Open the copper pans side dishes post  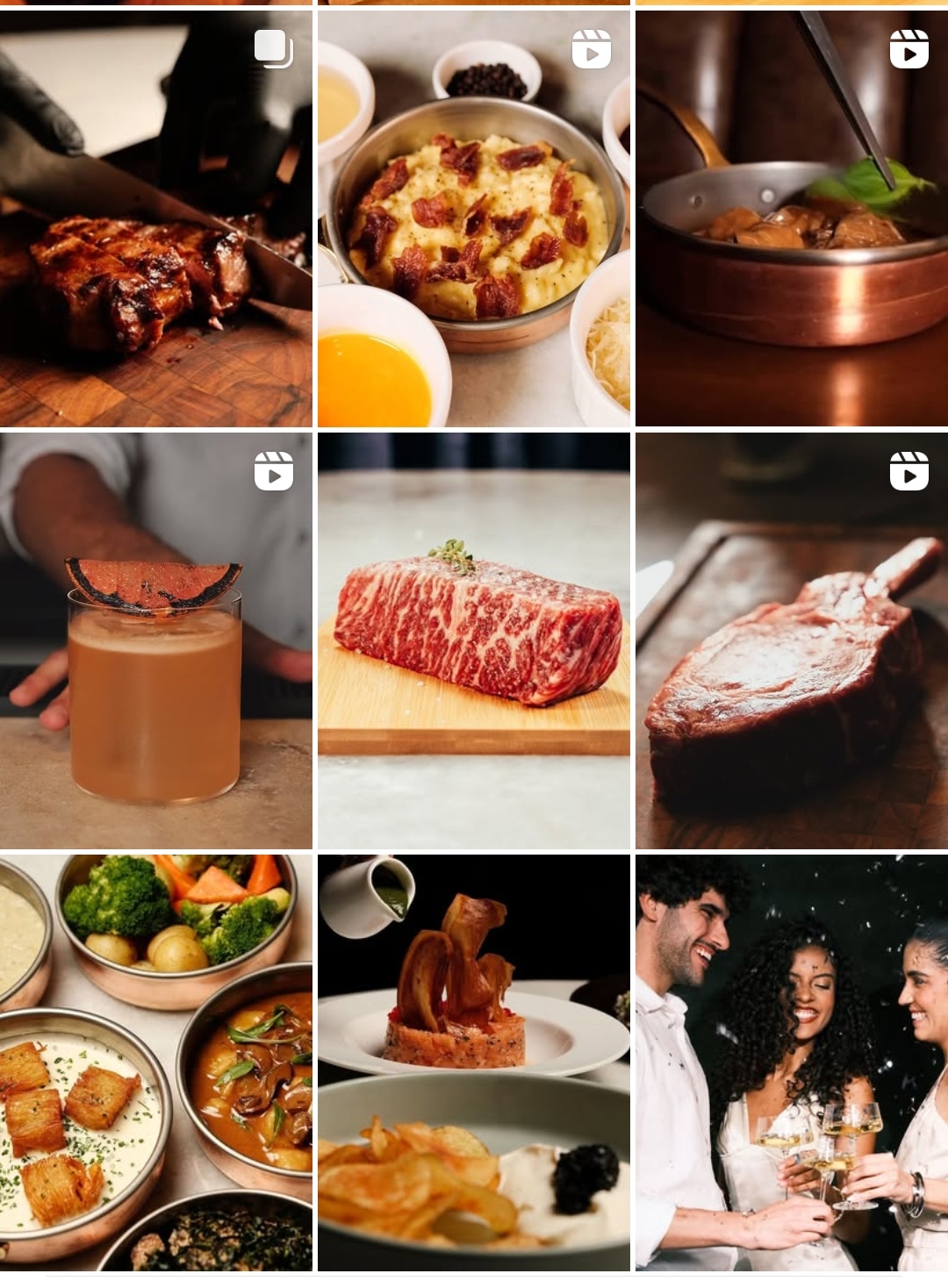point(155,1062)
